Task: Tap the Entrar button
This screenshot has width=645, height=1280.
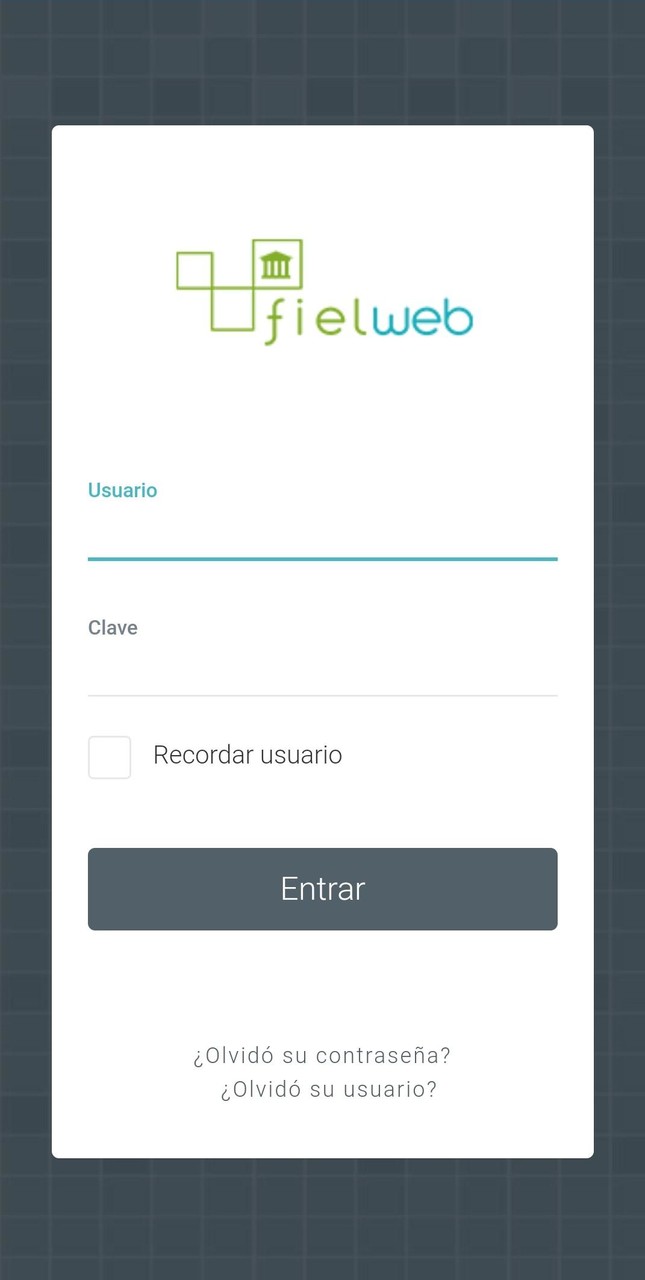Action: (x=322, y=889)
